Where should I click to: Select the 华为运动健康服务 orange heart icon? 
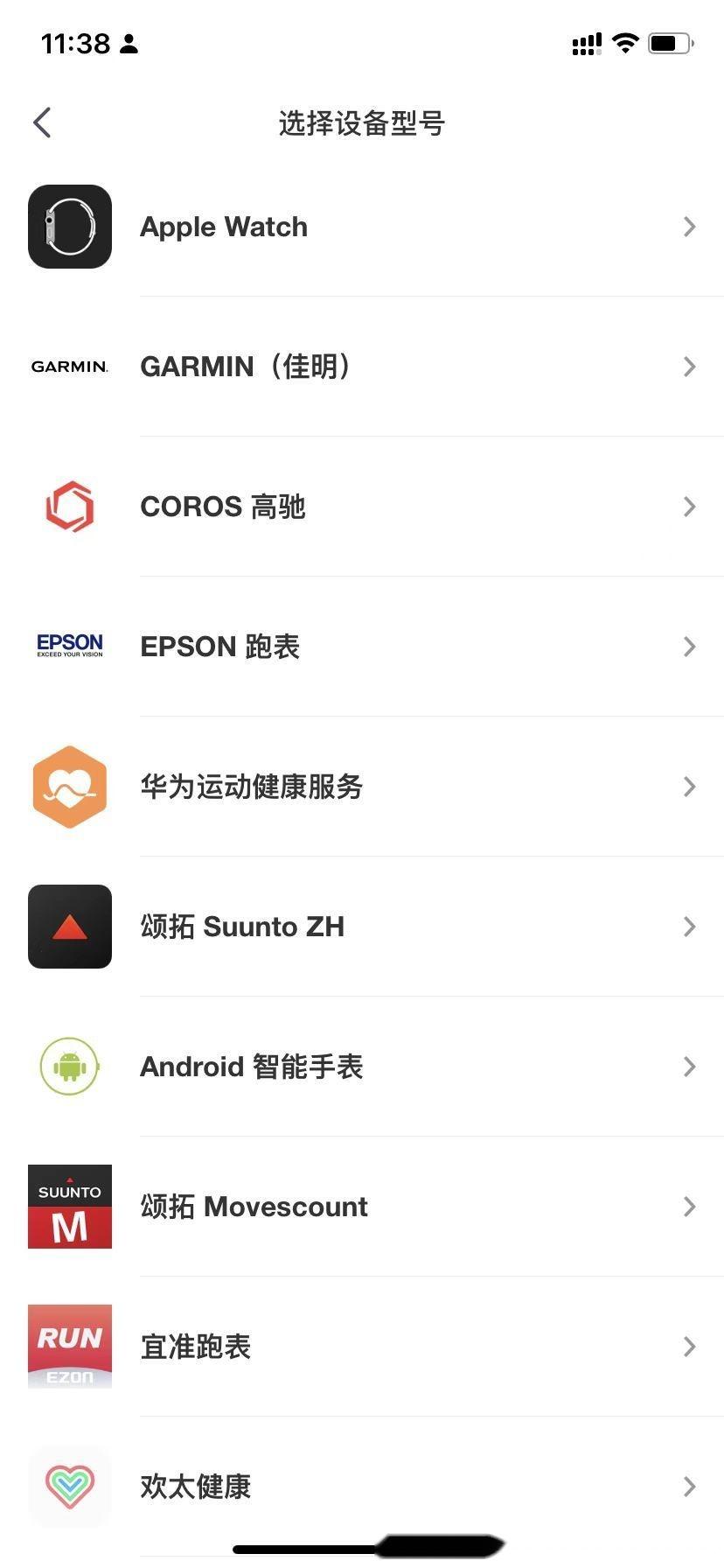pyautogui.click(x=69, y=786)
